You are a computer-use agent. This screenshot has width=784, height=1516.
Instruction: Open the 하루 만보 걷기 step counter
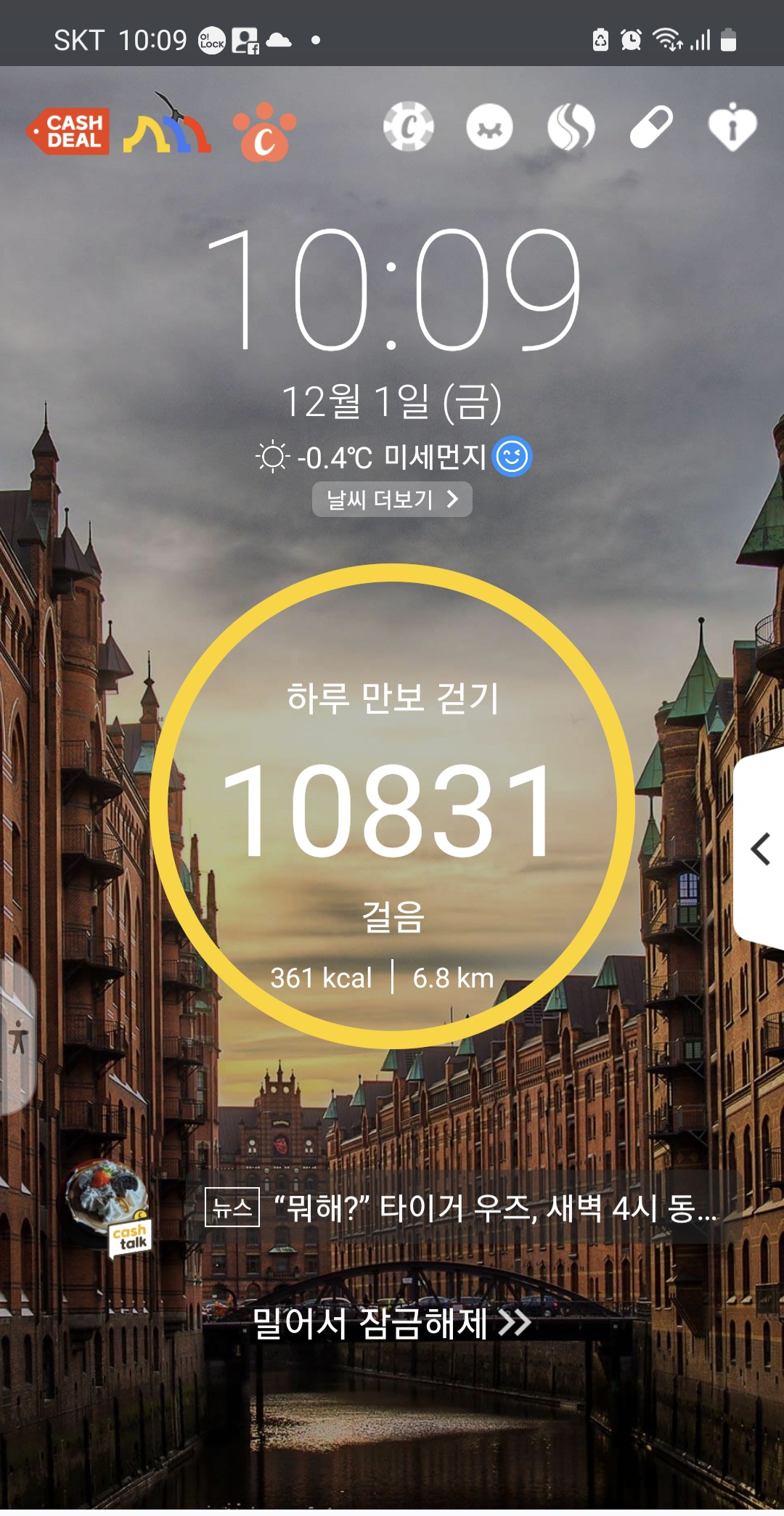pyautogui.click(x=392, y=806)
